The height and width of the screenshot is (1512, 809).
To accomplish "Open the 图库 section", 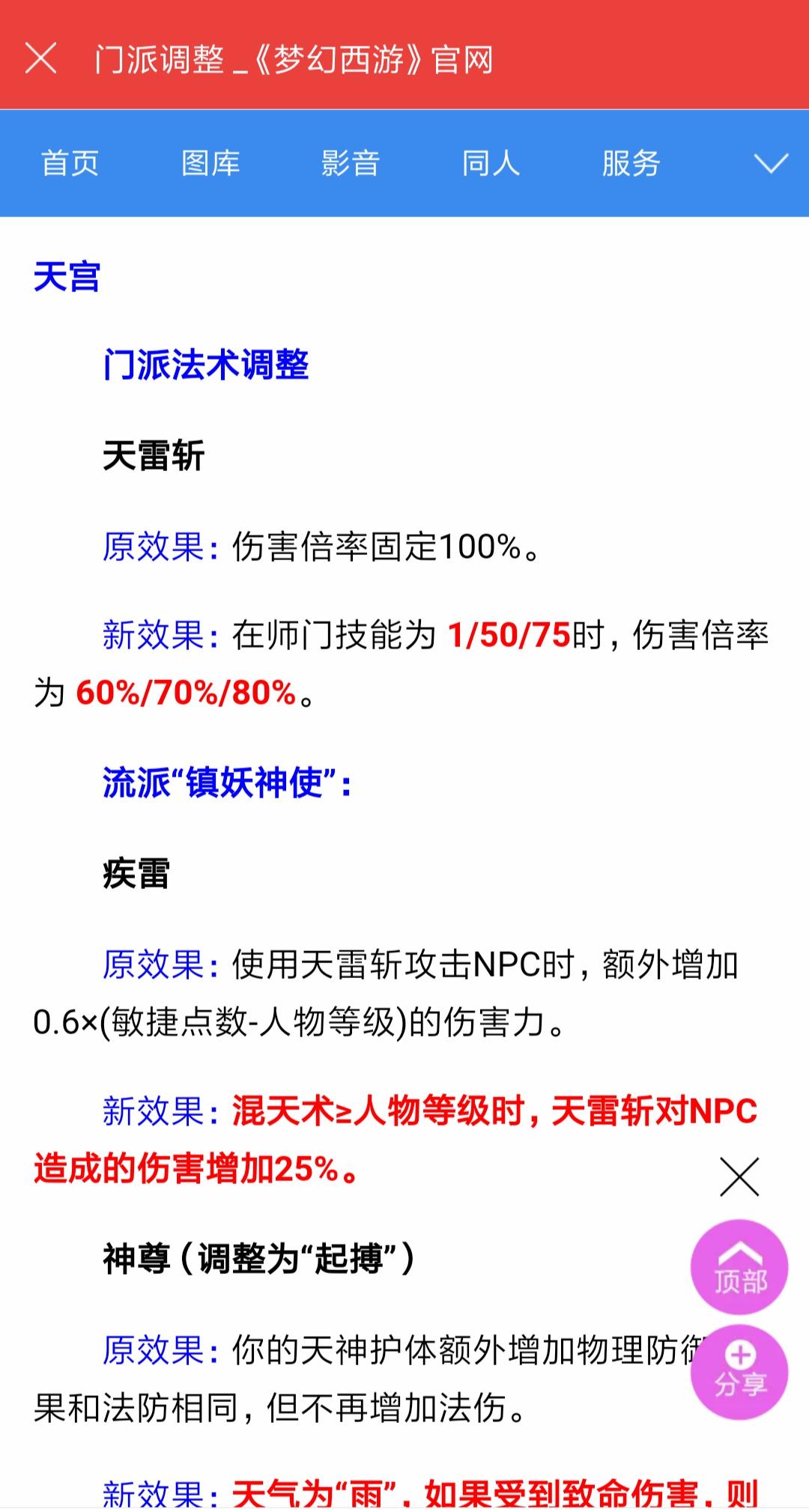I will [210, 163].
